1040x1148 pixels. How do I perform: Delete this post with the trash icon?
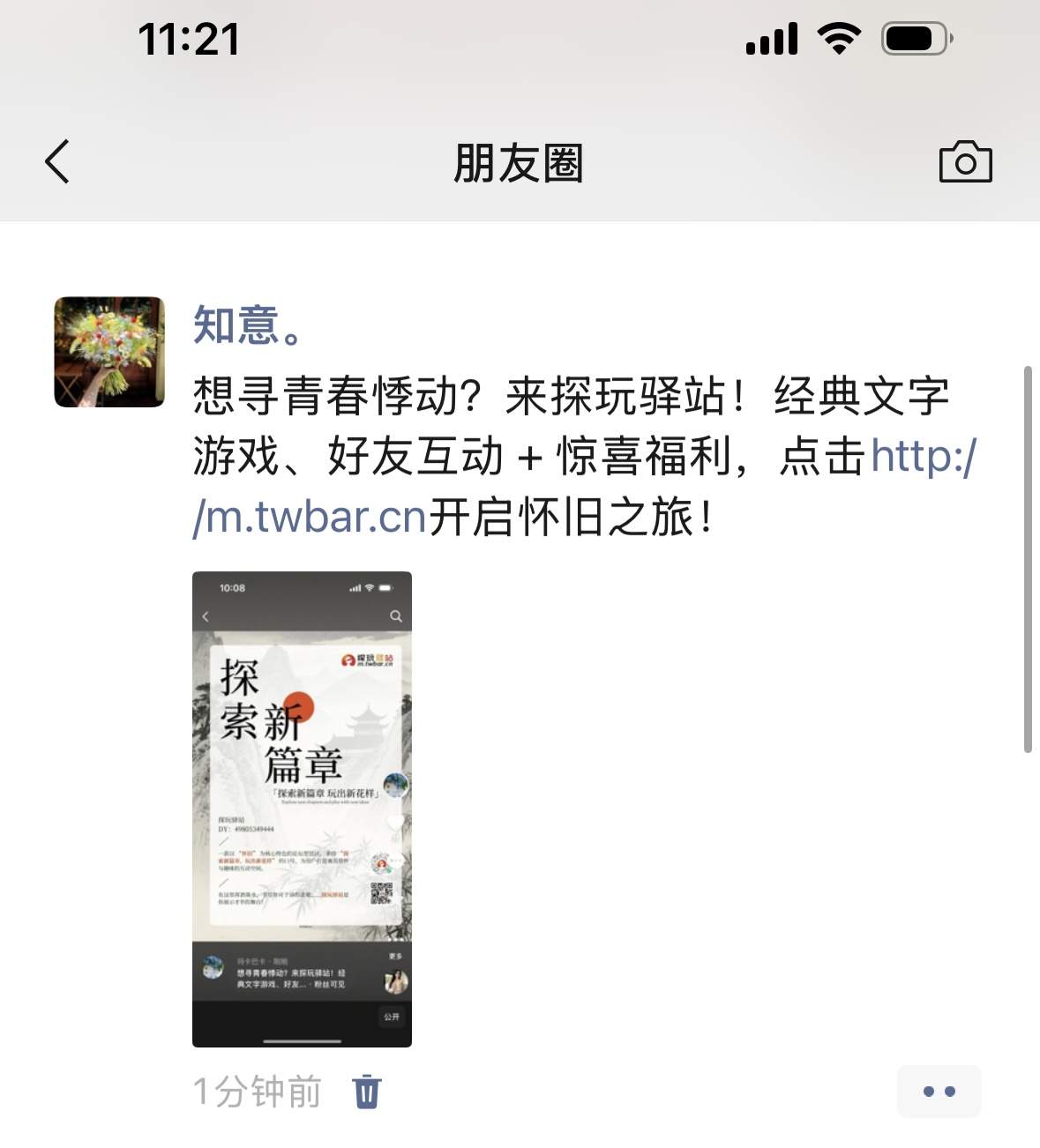point(367,1092)
